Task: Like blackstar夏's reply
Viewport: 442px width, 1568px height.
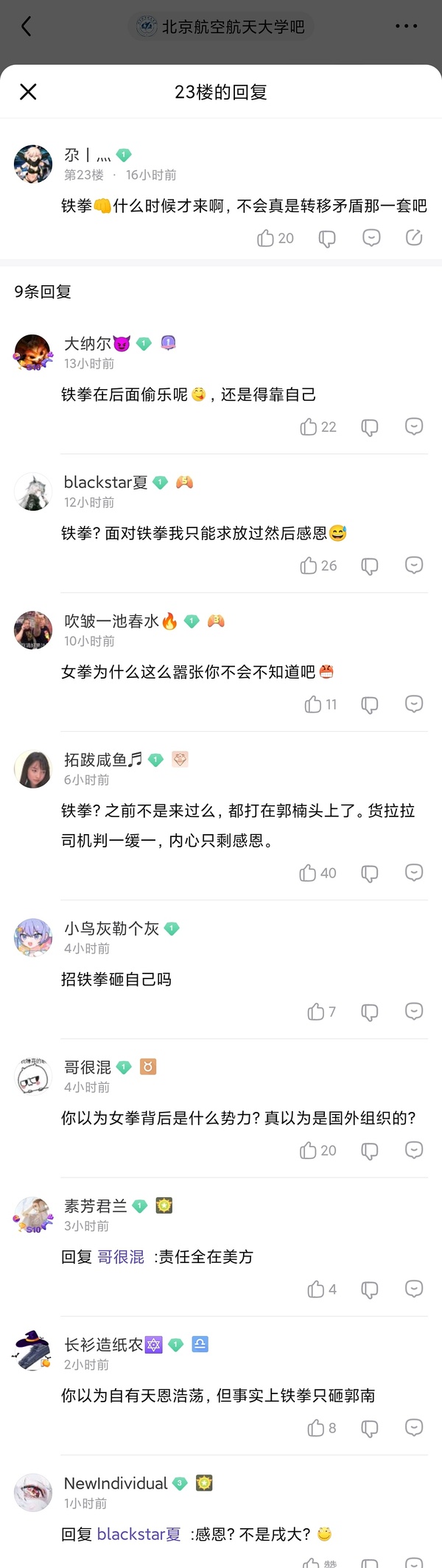Action: point(309,565)
